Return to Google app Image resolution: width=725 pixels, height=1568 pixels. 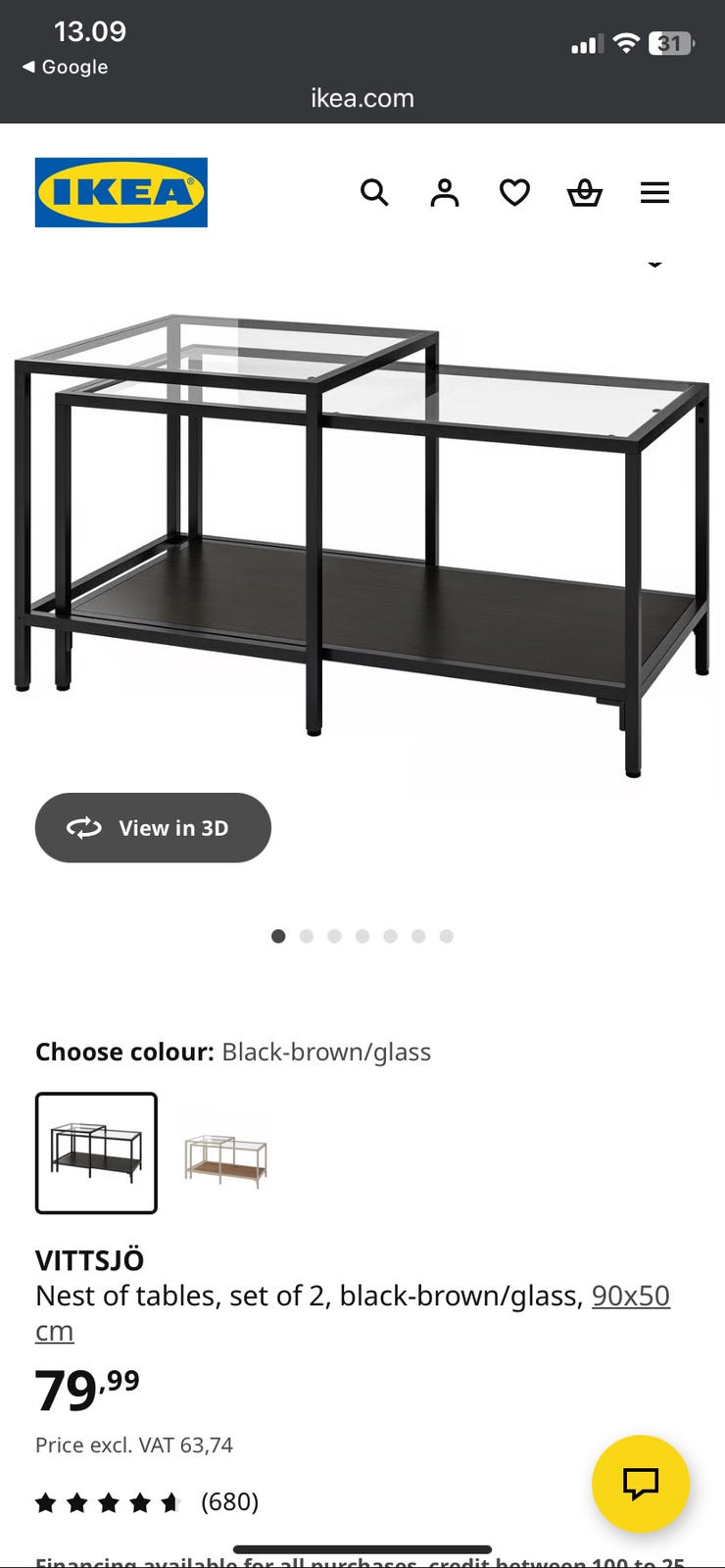click(x=66, y=67)
